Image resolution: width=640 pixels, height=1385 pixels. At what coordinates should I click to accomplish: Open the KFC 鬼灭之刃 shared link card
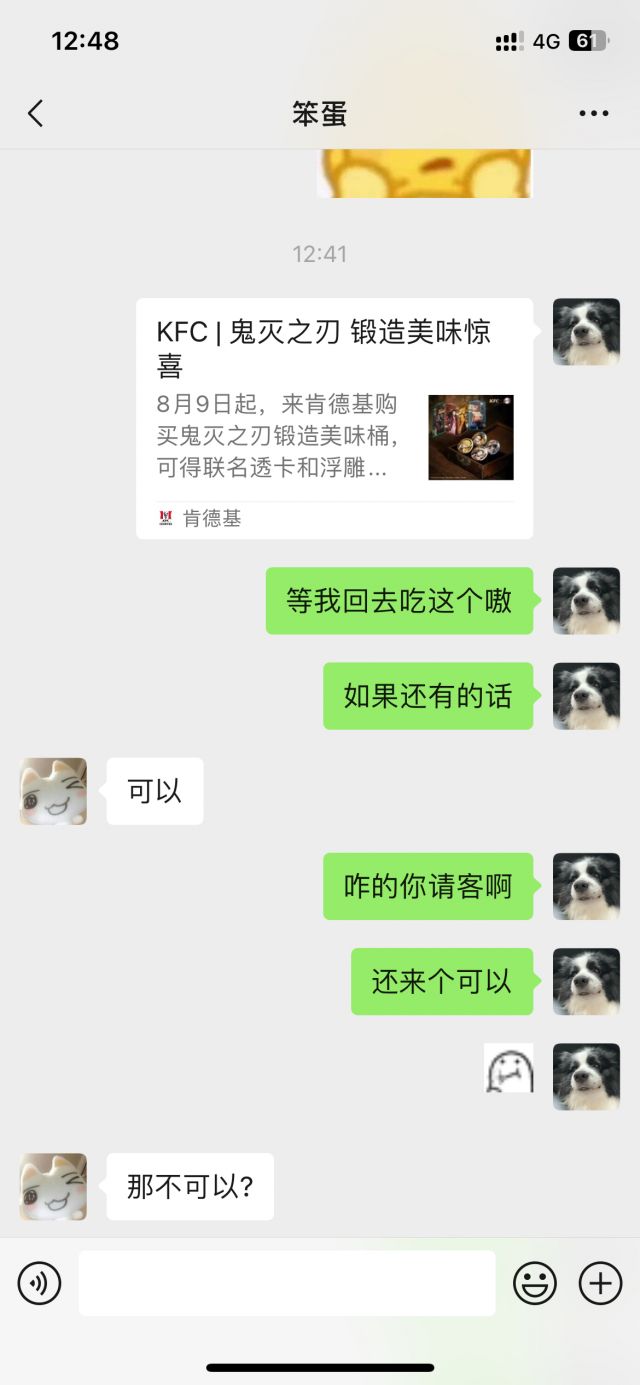[x=334, y=418]
